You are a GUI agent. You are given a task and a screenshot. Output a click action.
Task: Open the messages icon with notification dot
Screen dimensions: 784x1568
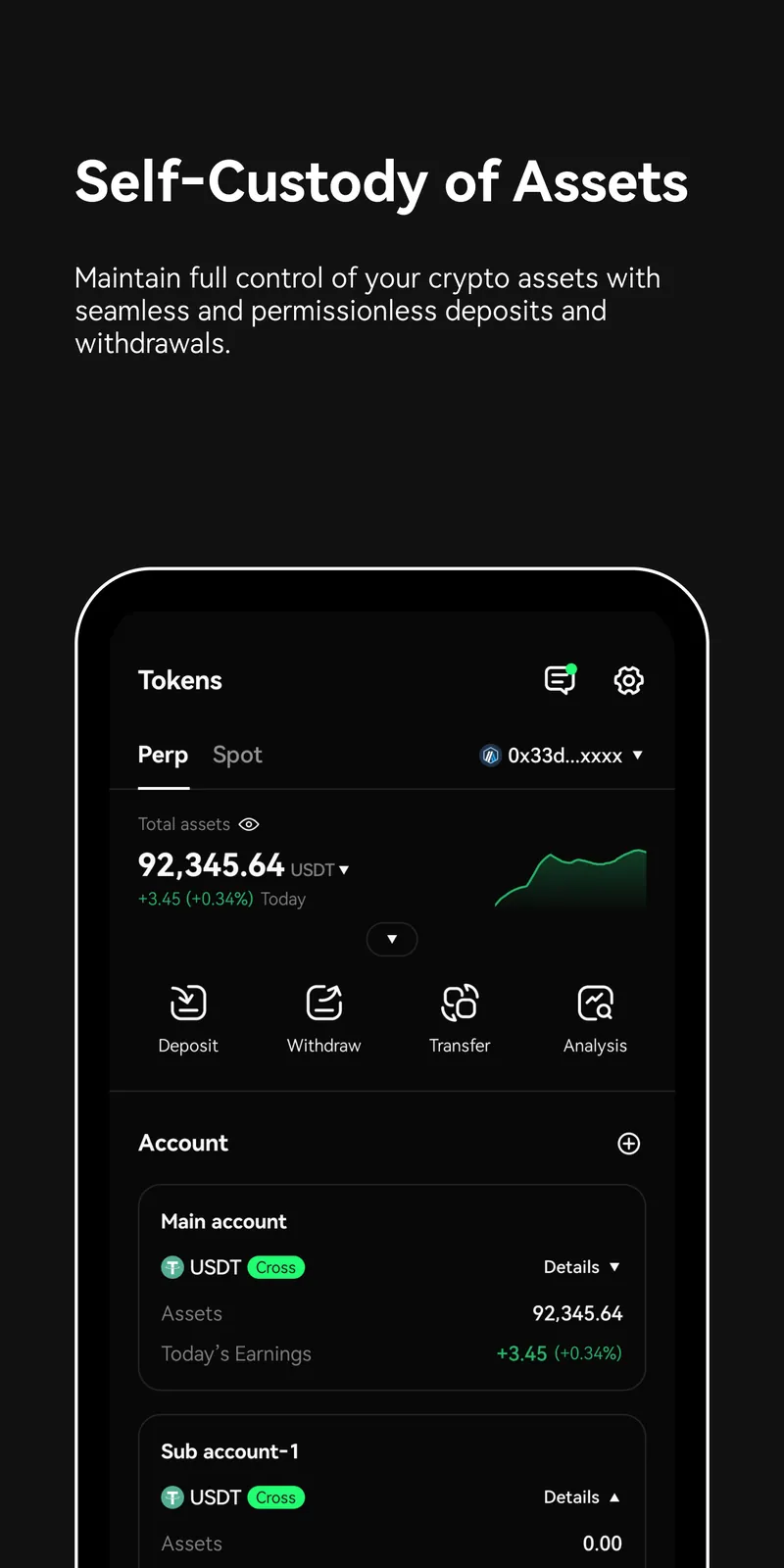pyautogui.click(x=560, y=680)
